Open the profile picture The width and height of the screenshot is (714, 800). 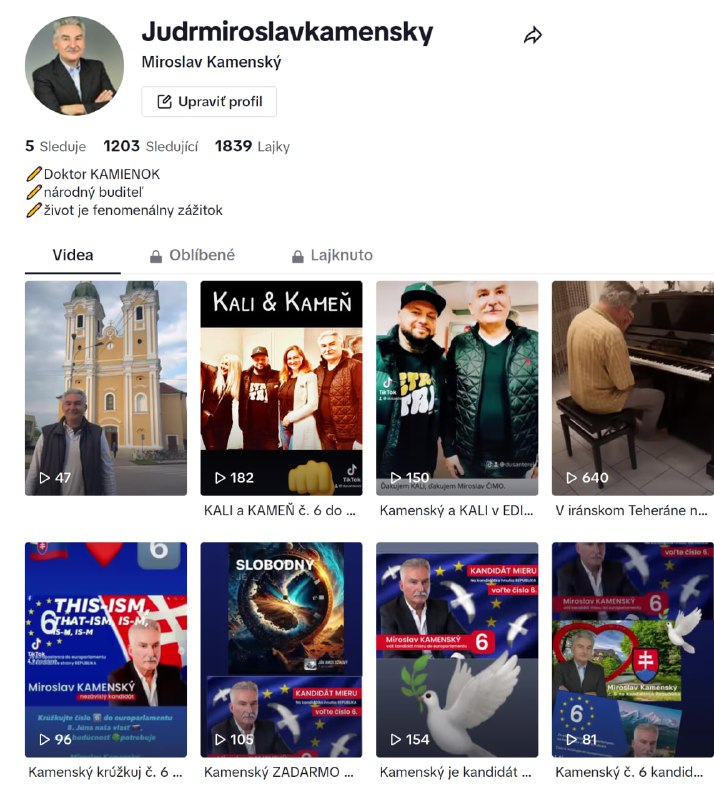tap(74, 66)
